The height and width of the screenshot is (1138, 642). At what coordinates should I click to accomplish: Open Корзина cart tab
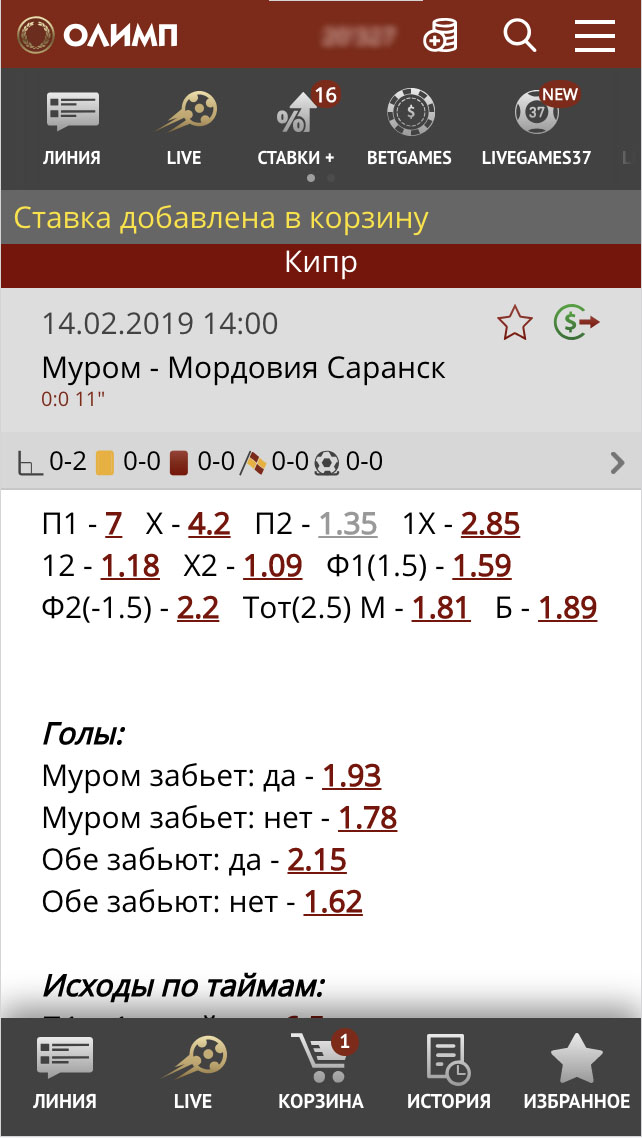320,1074
